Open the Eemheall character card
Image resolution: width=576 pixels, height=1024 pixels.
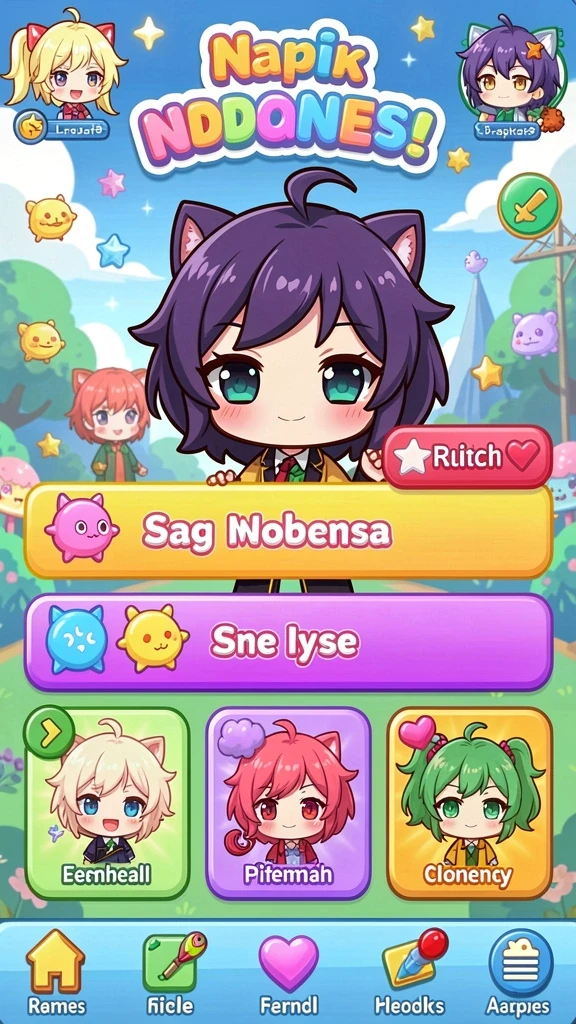coord(107,803)
